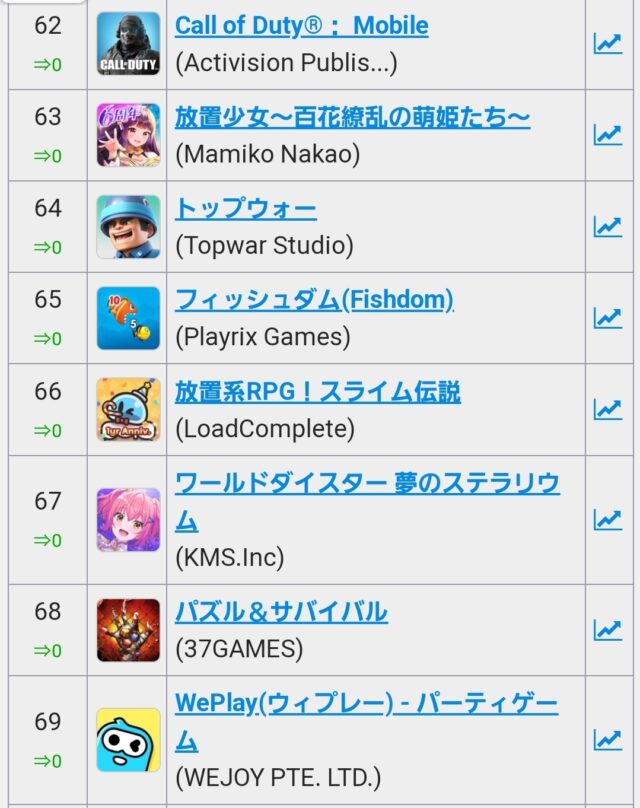Open the 放置少女〜百花繚乱の萌姫たち〜 link
The image size is (640, 808).
[x=352, y=117]
